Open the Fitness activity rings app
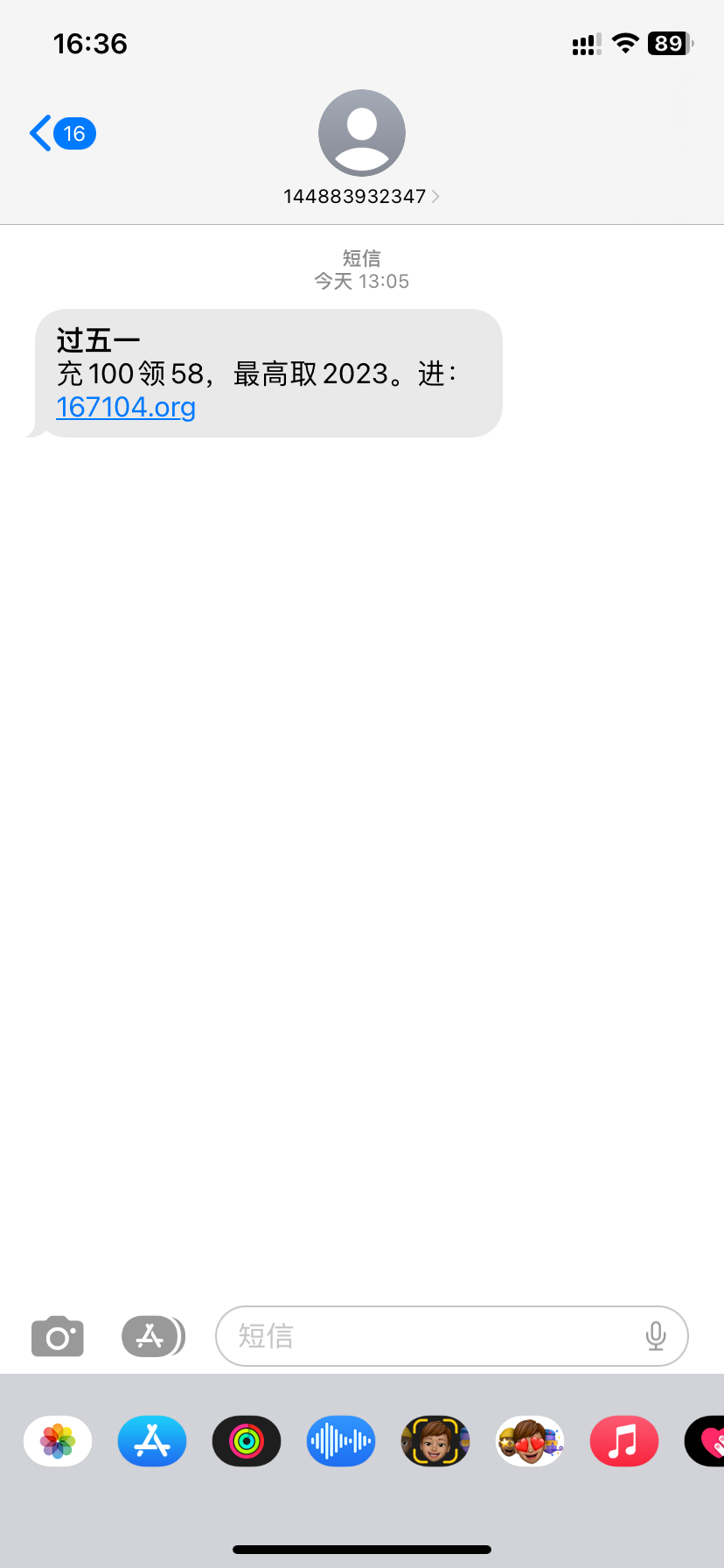This screenshot has height=1568, width=724. click(x=247, y=1441)
